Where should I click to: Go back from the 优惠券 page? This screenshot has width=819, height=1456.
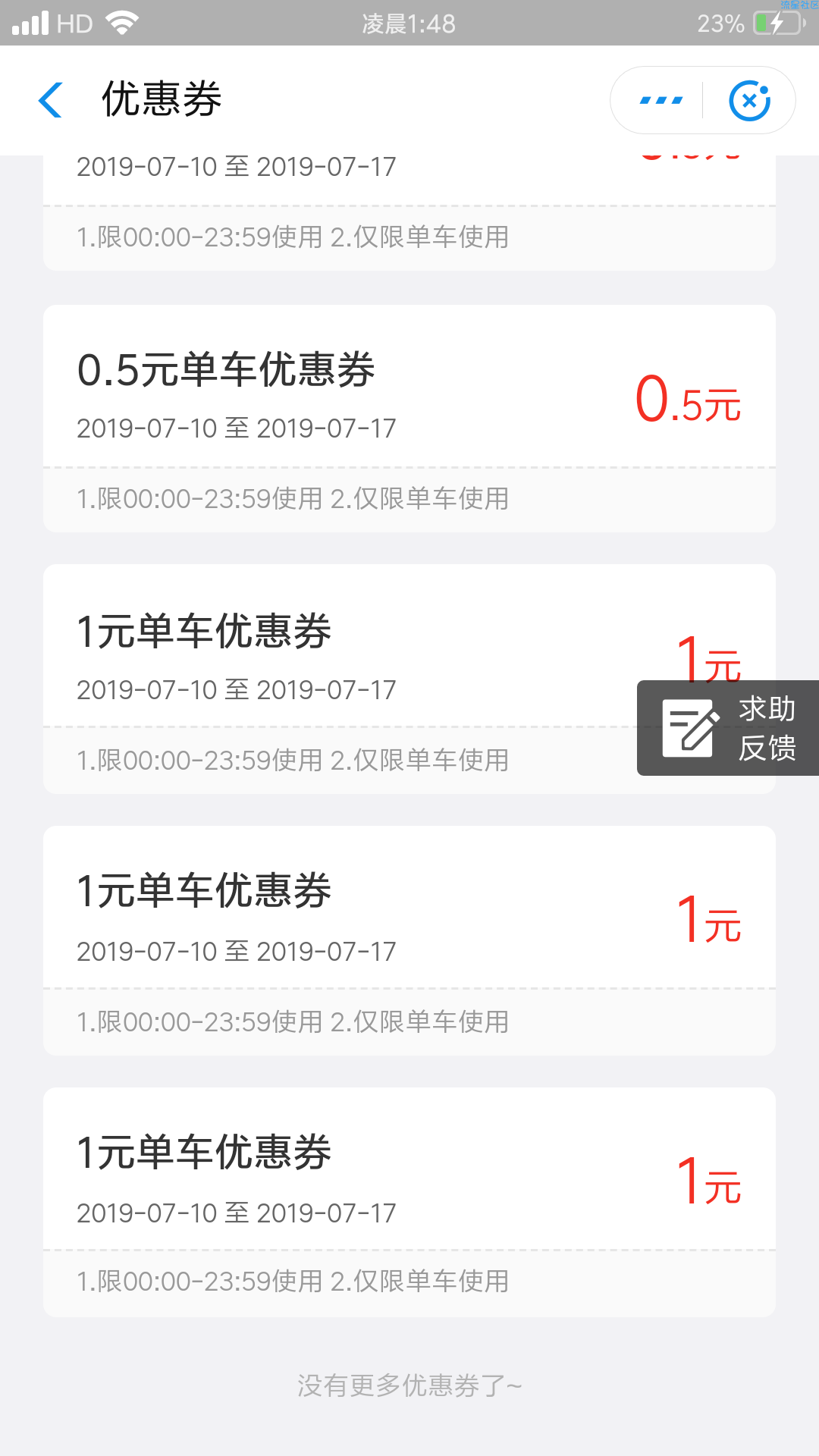[50, 100]
